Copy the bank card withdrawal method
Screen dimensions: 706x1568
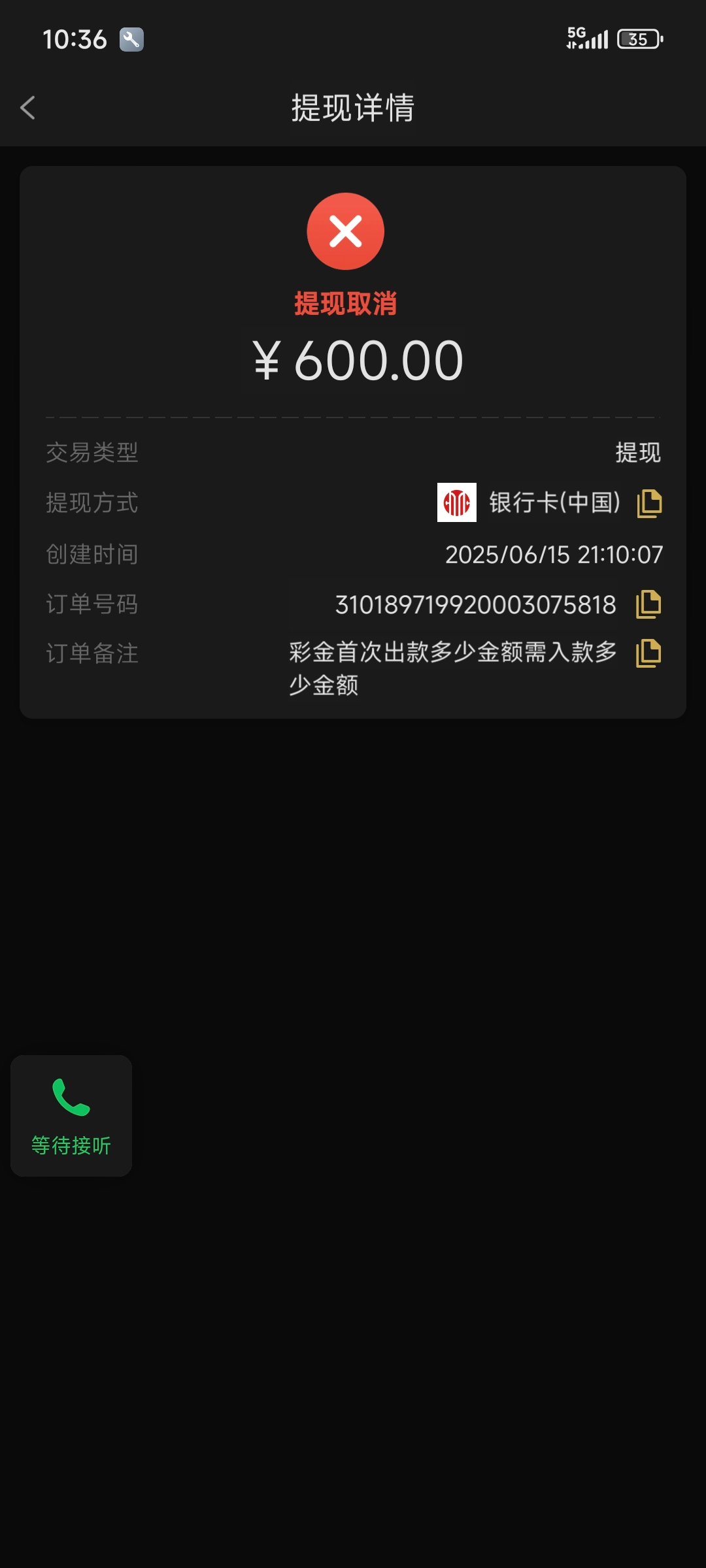(x=649, y=503)
